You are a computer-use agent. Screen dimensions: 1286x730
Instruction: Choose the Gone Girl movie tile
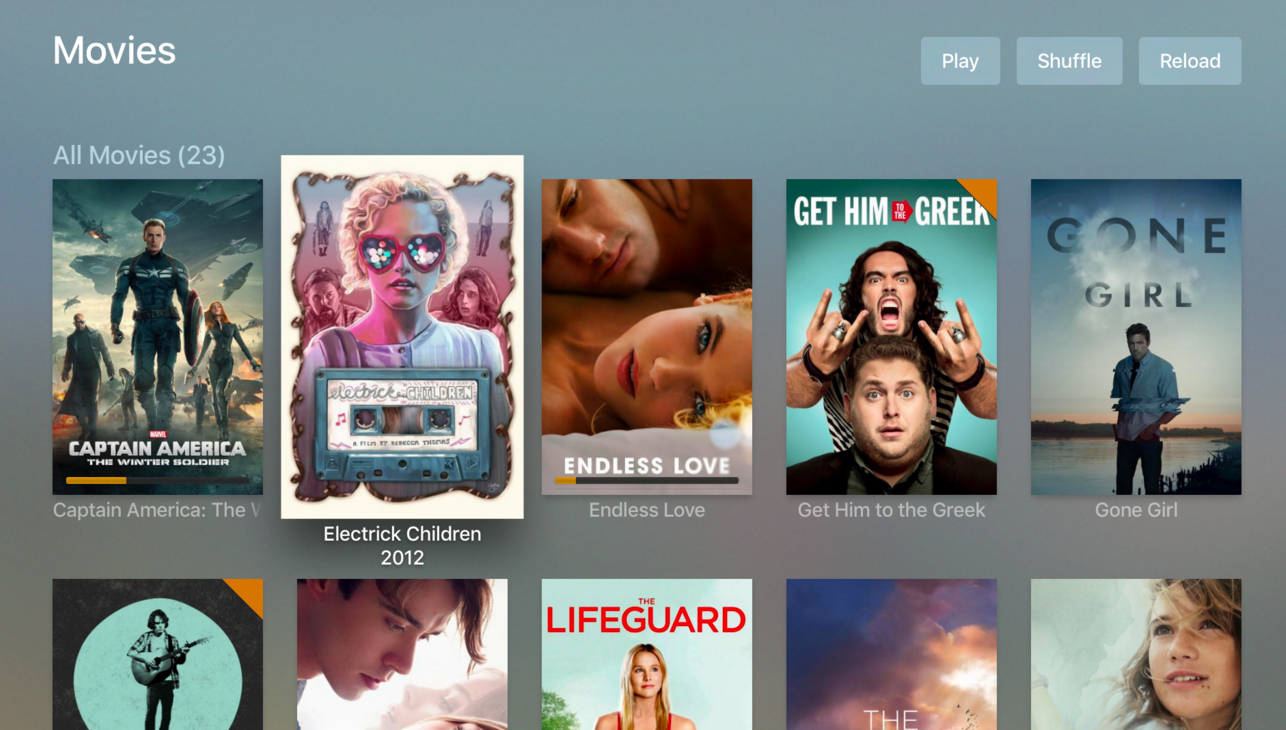(x=1135, y=336)
